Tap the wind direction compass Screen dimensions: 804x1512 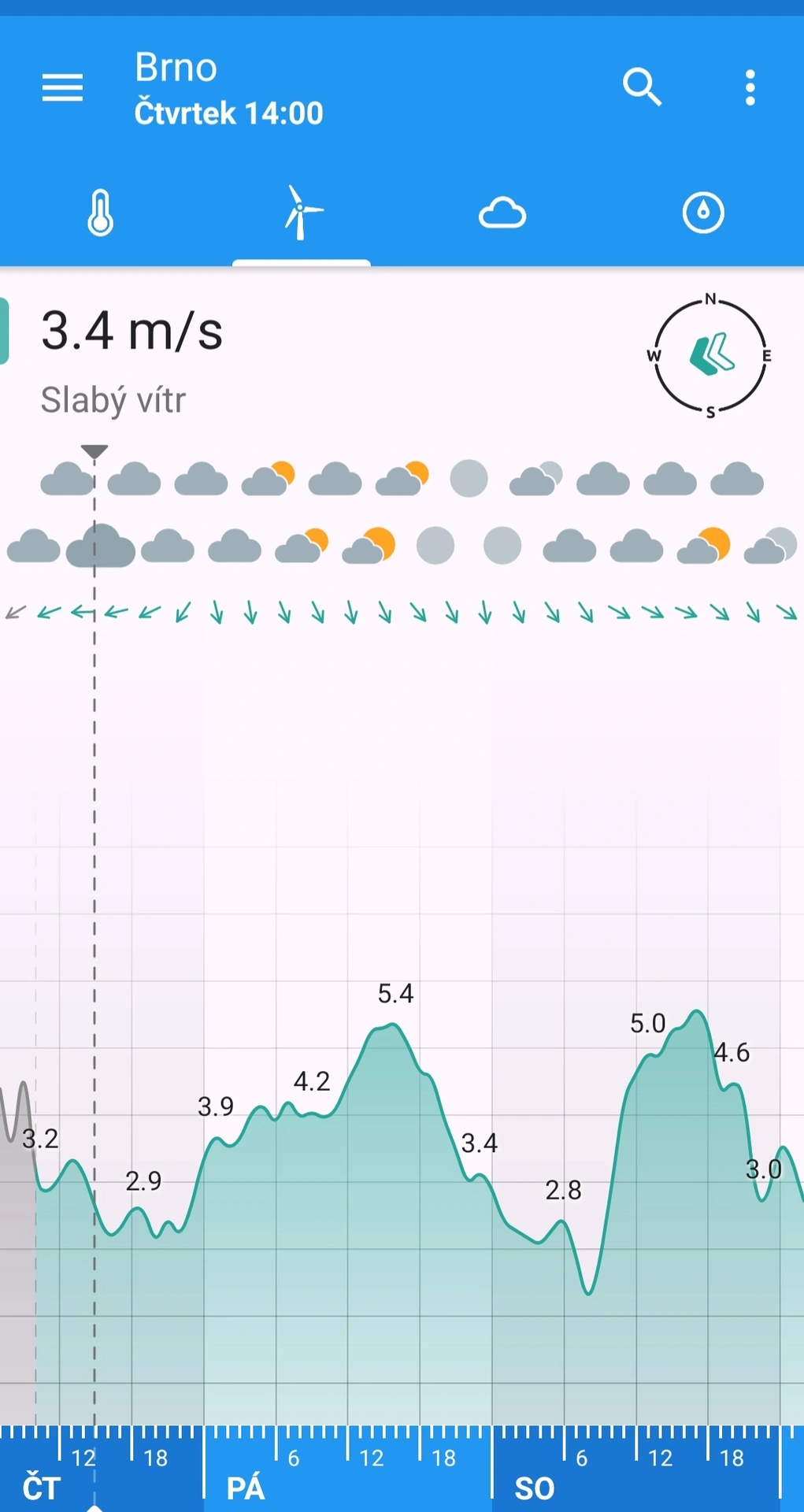point(710,355)
